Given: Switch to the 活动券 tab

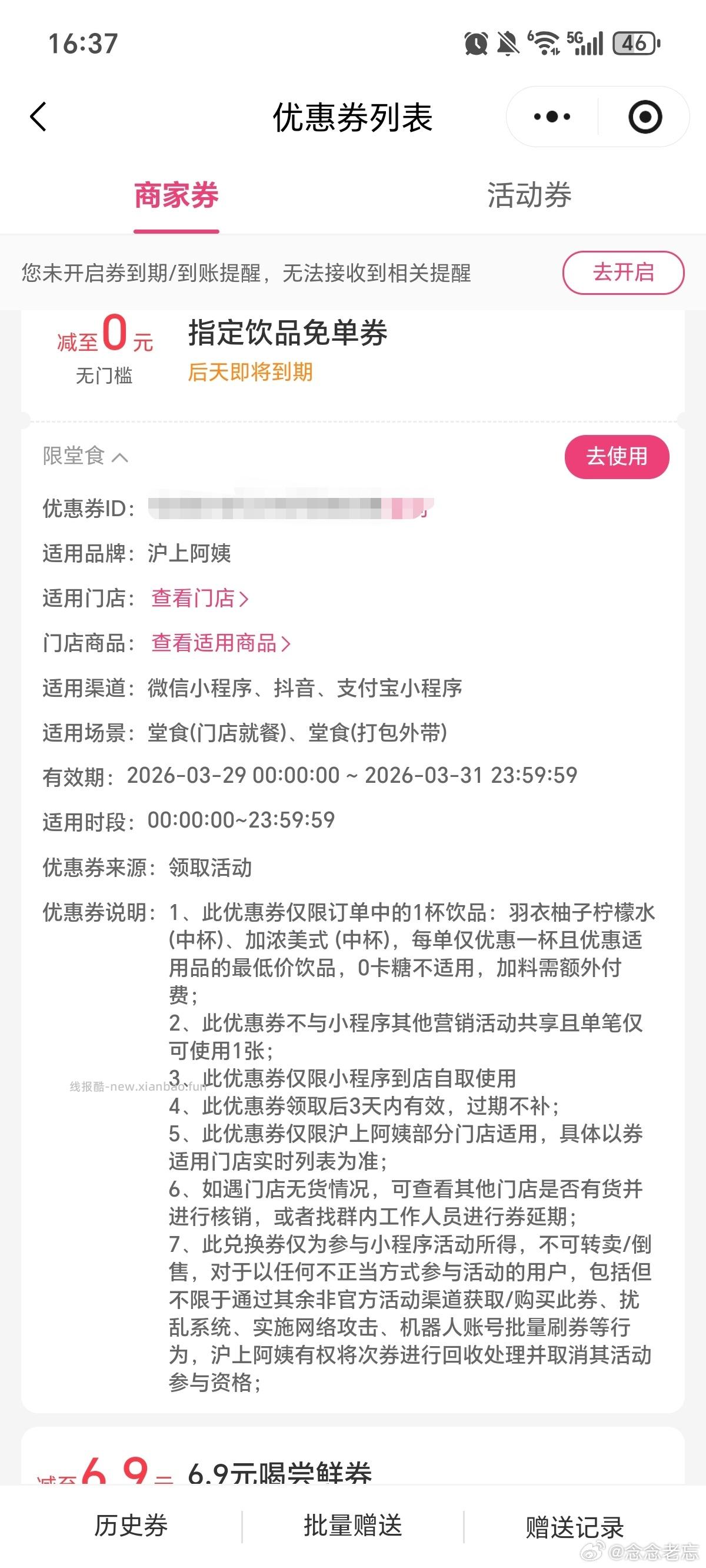Looking at the screenshot, I should click(x=528, y=196).
